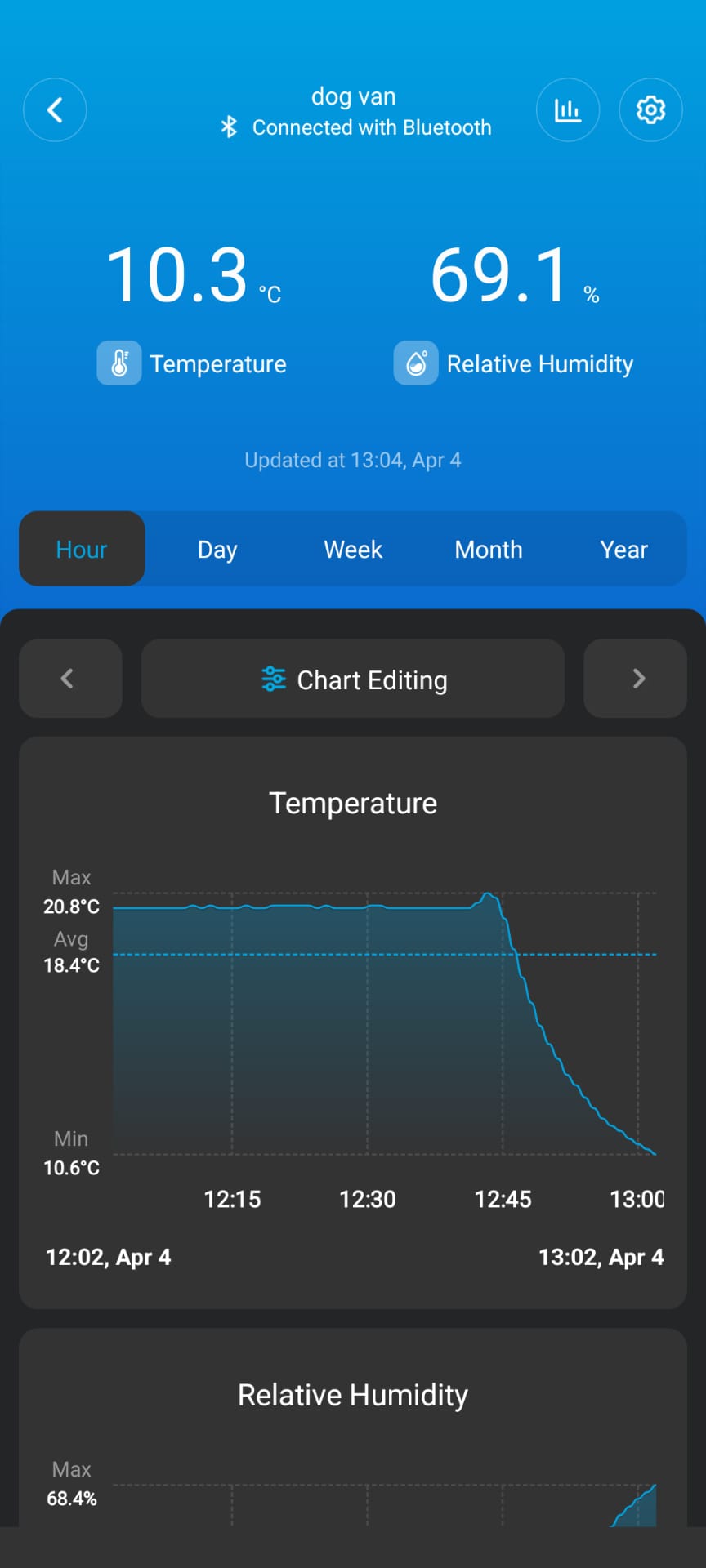Switch to the Month tab
Screen dimensions: 706x1568
[x=488, y=549]
